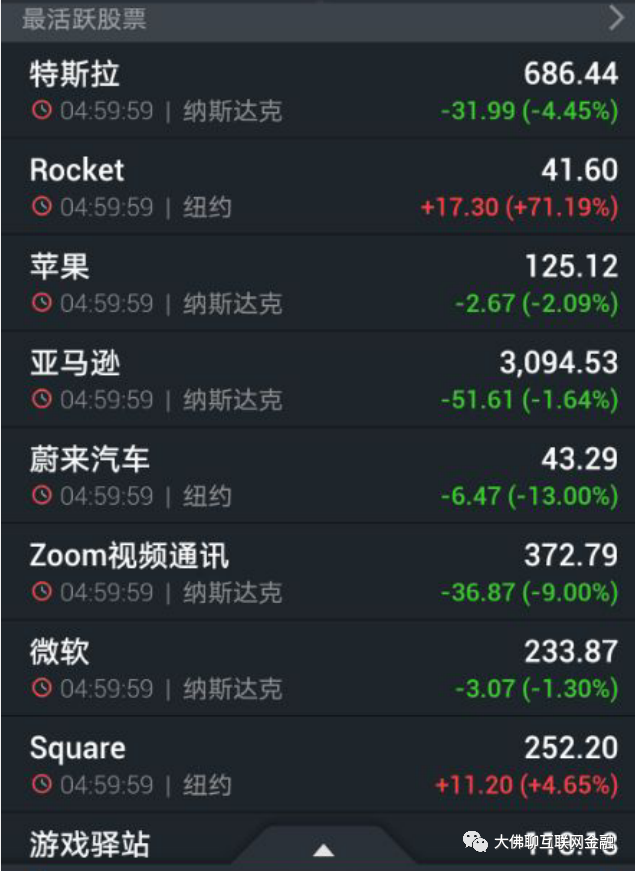This screenshot has height=871, width=635.
Task: Open the Square stock row
Action: pyautogui.click(x=317, y=764)
